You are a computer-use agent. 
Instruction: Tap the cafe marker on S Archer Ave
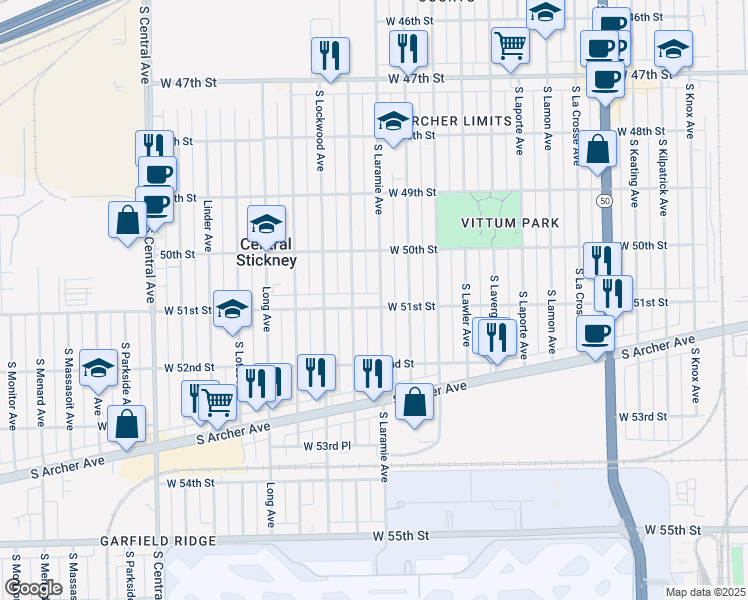pos(595,335)
